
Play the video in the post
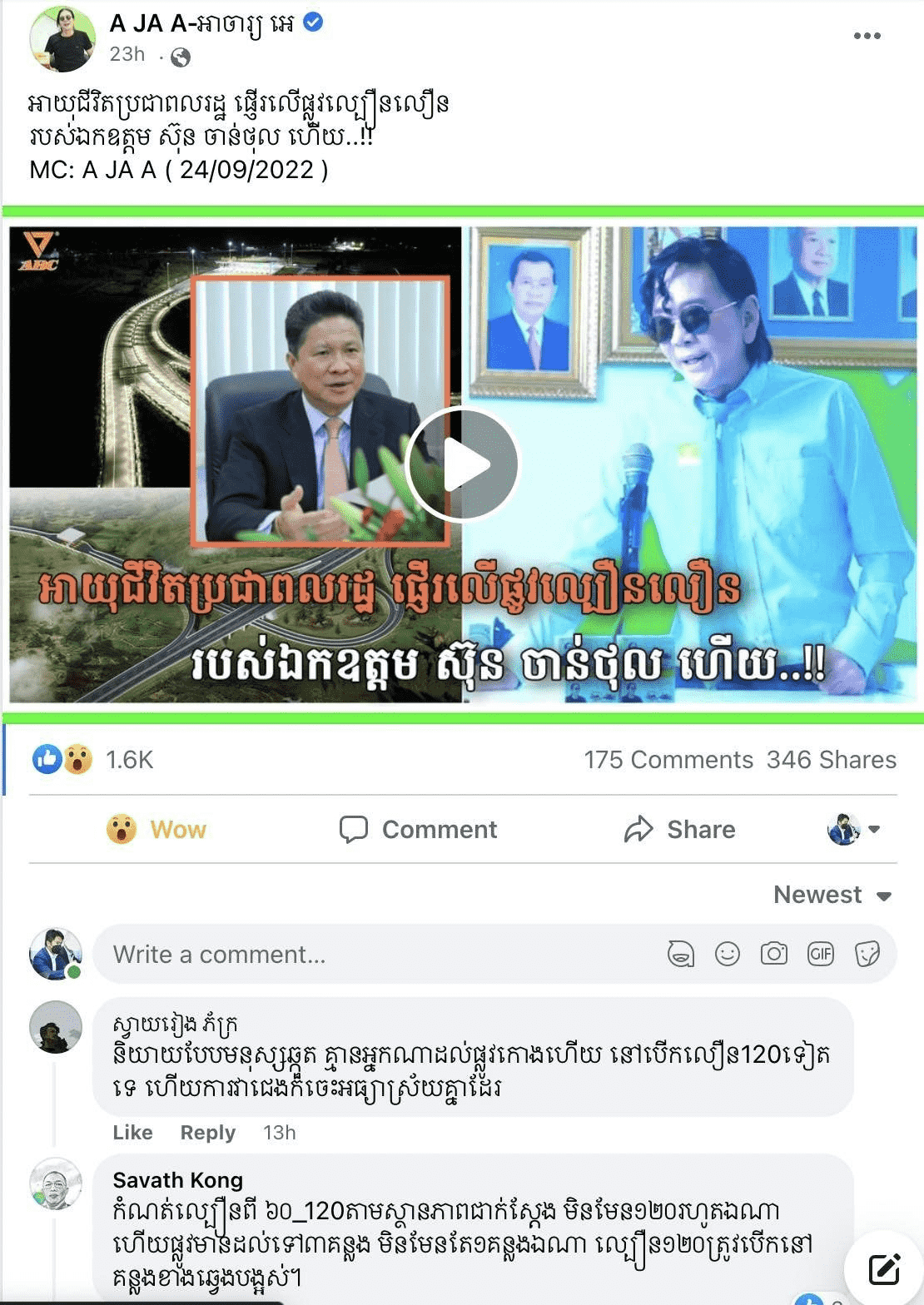click(462, 464)
